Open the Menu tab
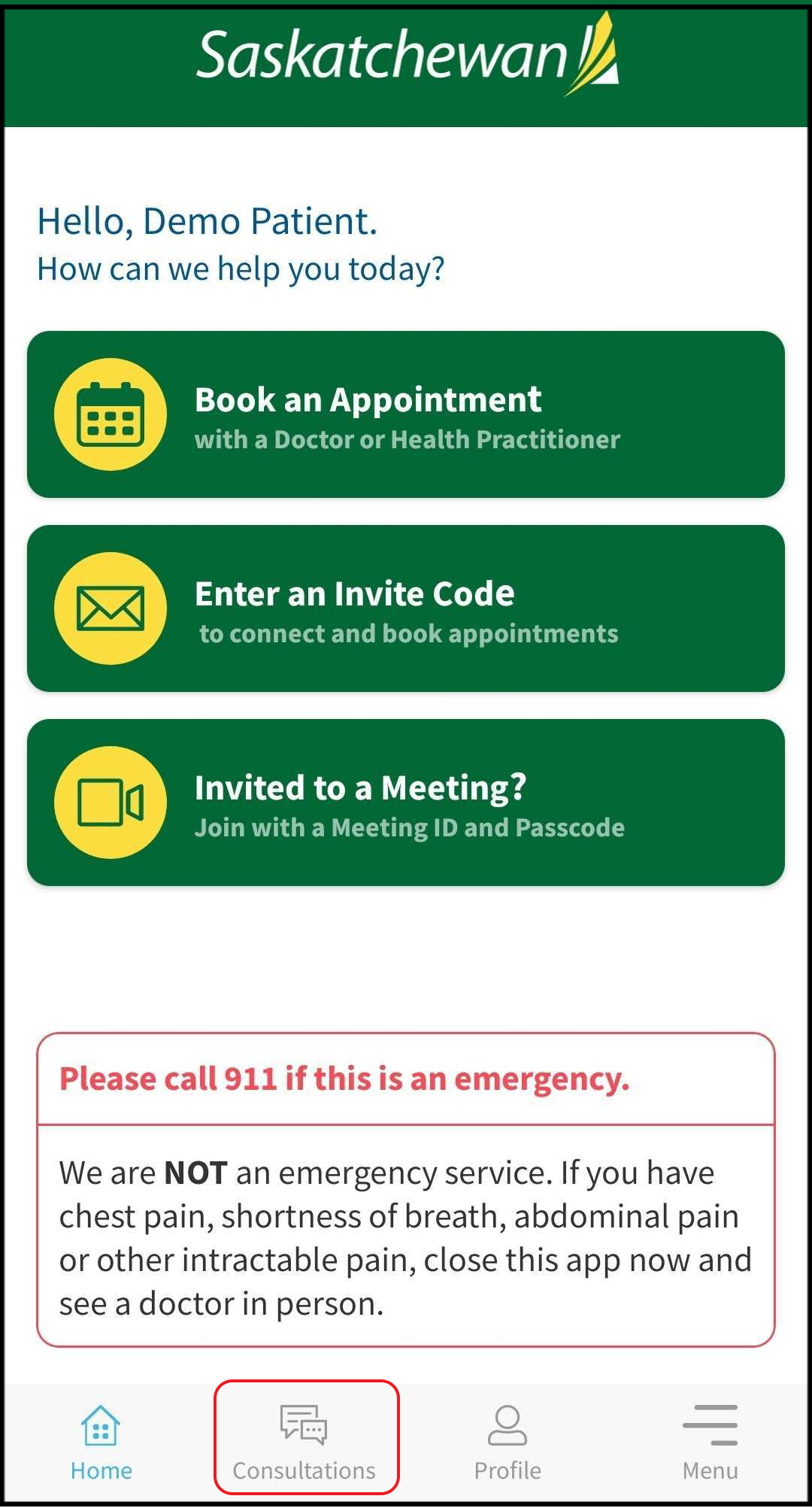812x1508 pixels. tap(710, 1442)
